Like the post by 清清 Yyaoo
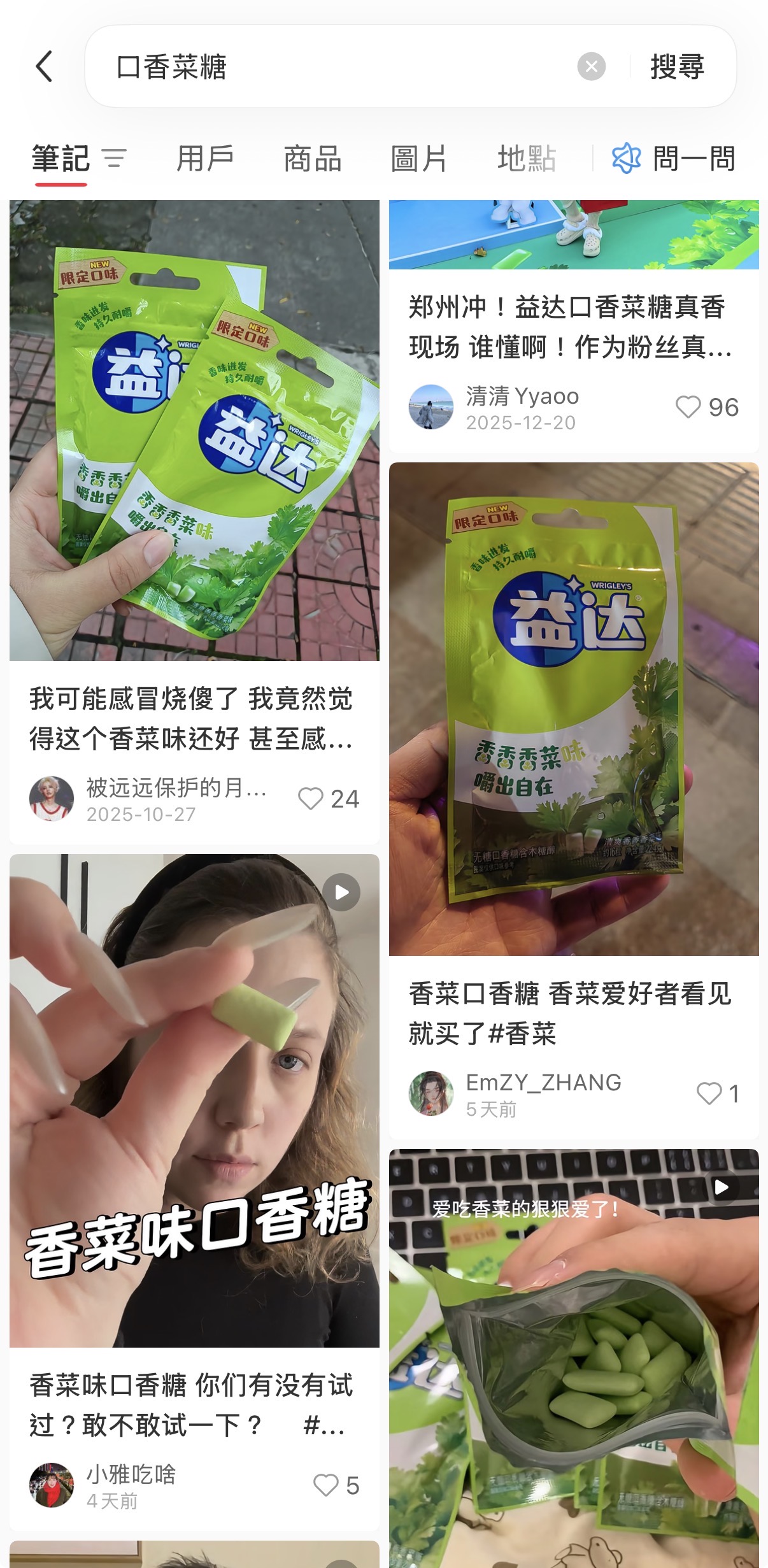Image resolution: width=768 pixels, height=1568 pixels. point(688,407)
